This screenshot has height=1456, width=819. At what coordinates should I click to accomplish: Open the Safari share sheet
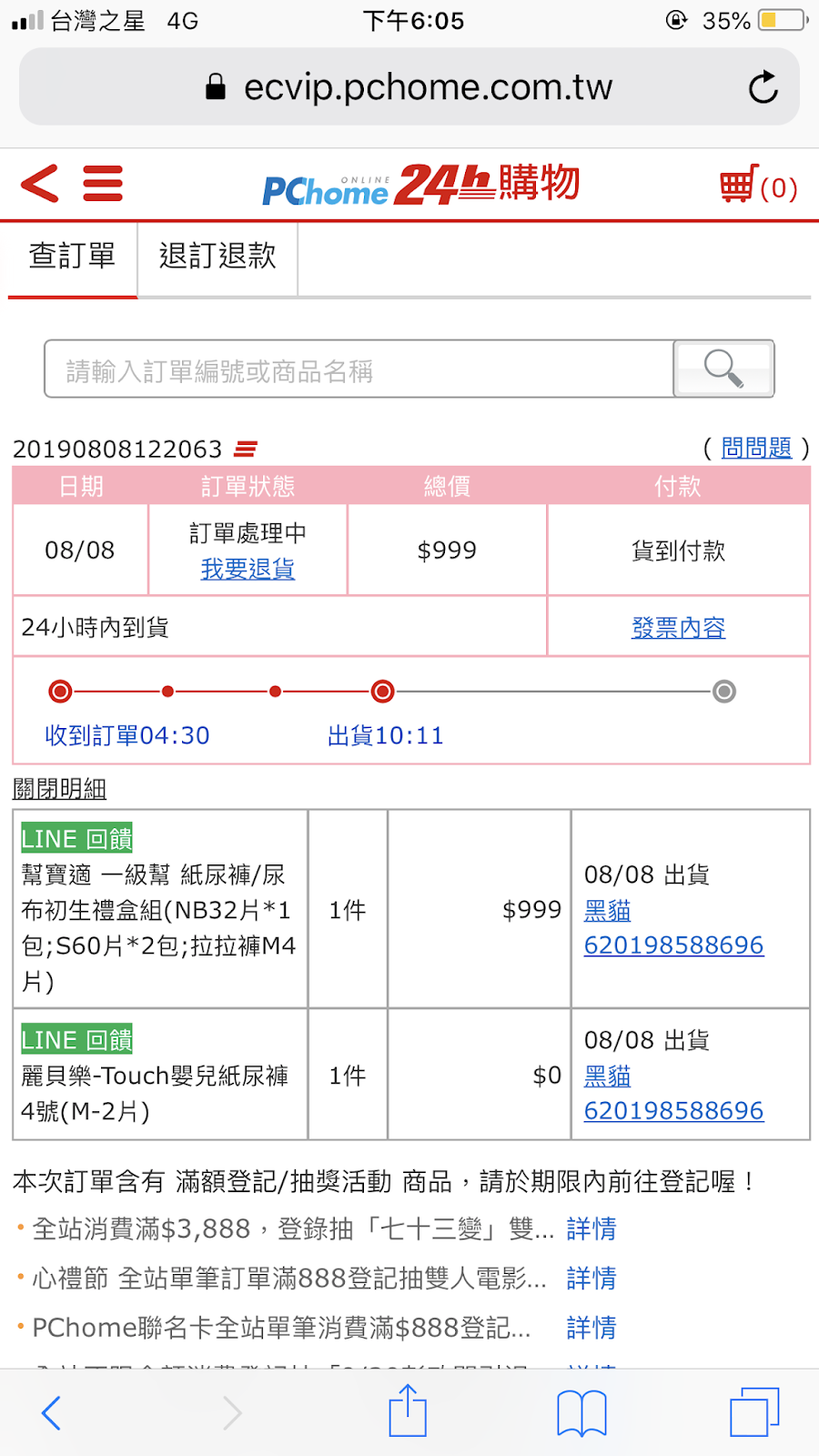tap(408, 1411)
